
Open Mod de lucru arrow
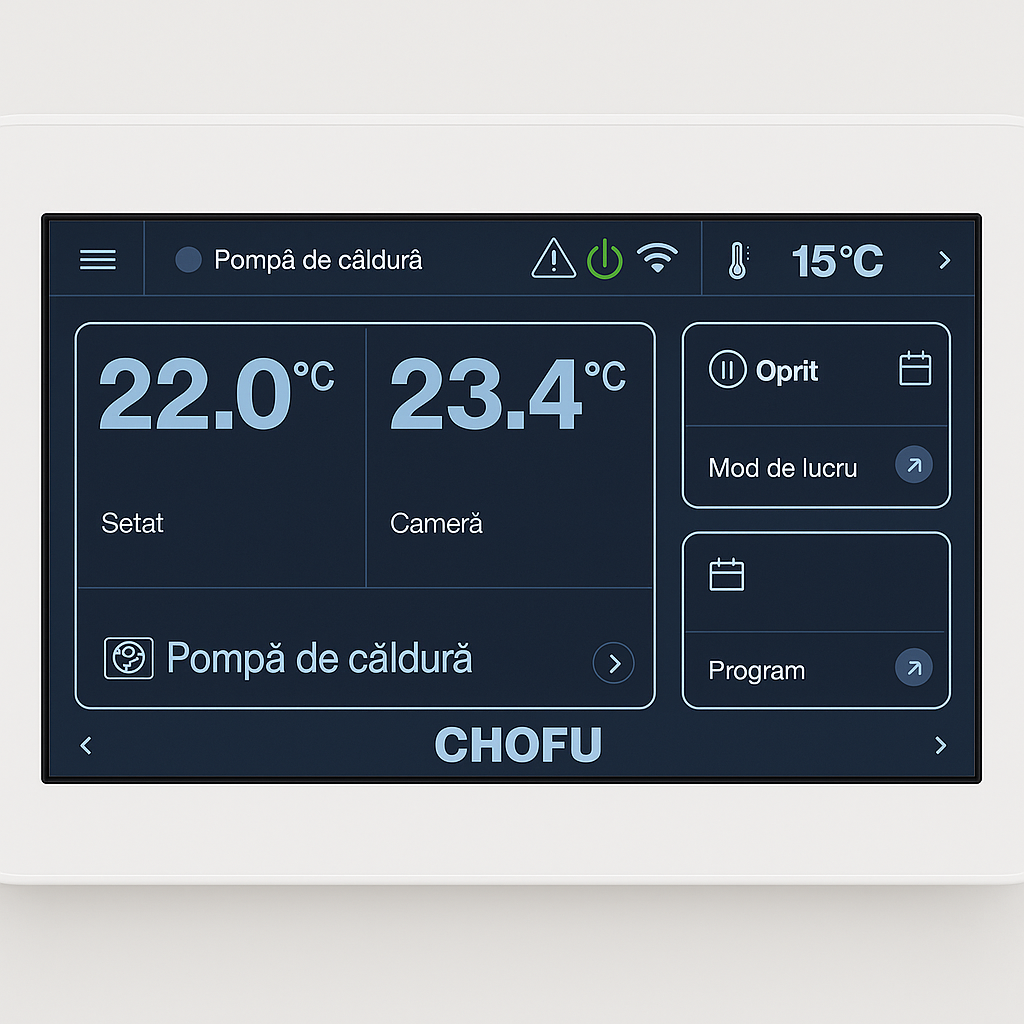coord(913,465)
